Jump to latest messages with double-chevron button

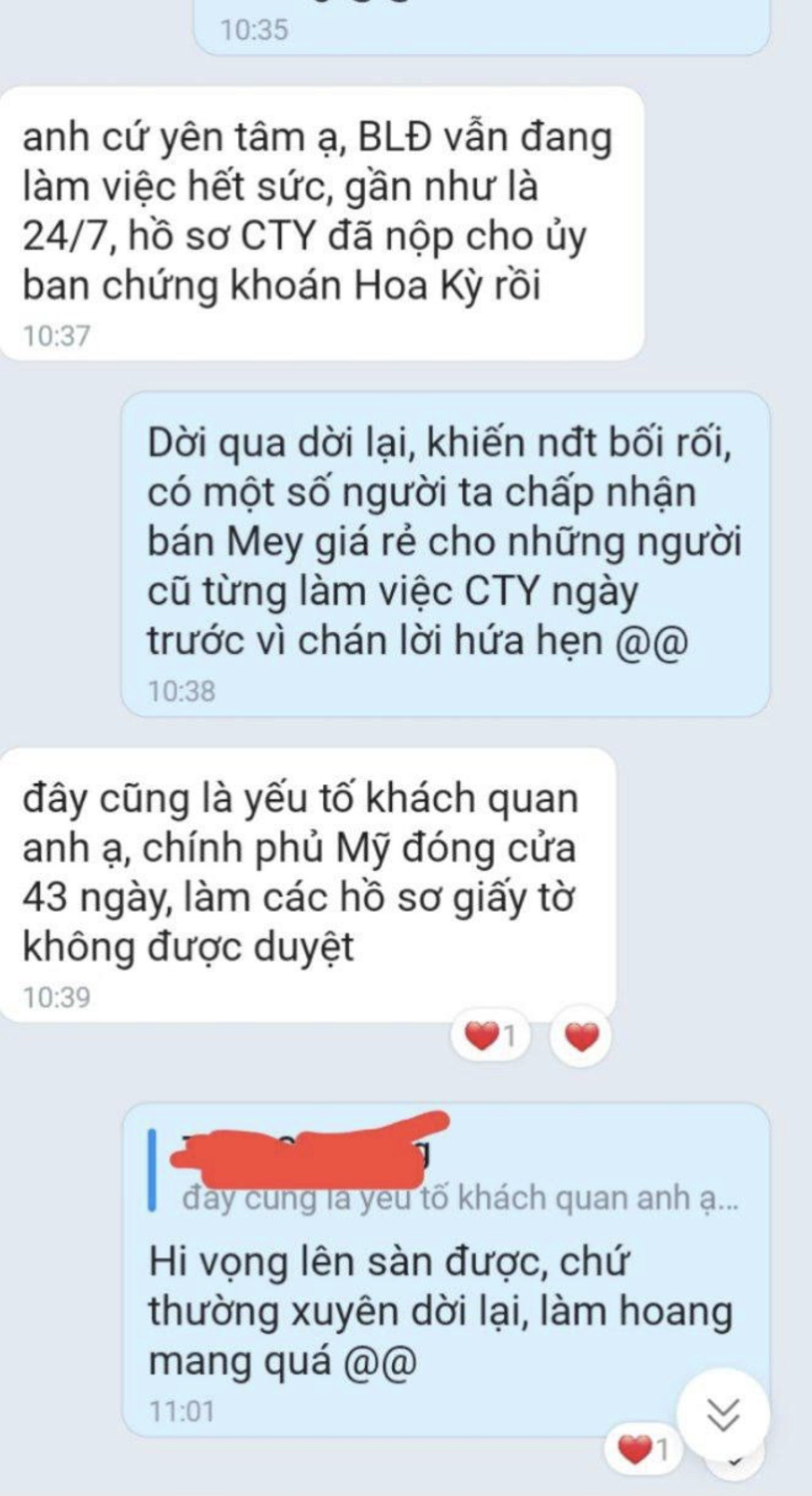click(x=723, y=1414)
